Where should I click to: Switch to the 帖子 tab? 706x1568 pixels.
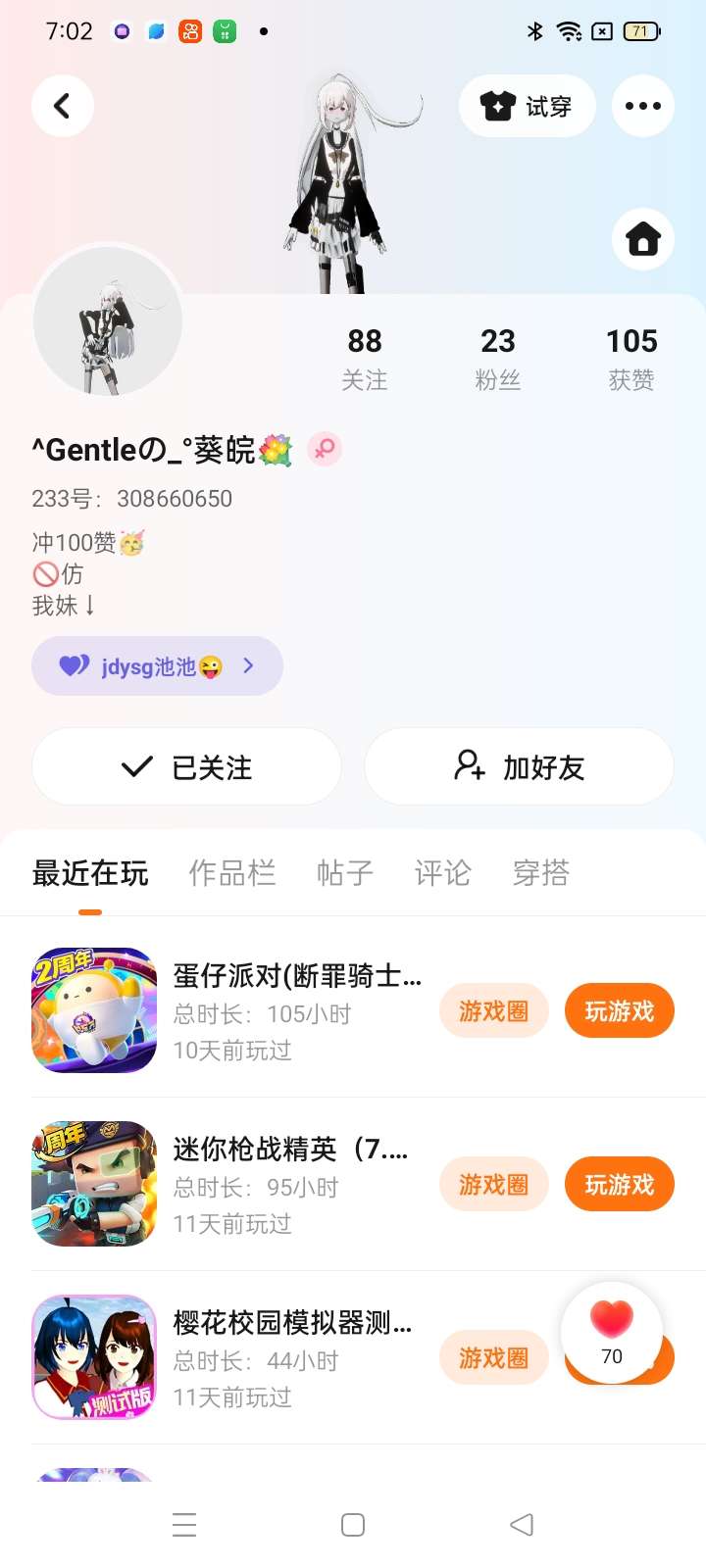pos(344,872)
